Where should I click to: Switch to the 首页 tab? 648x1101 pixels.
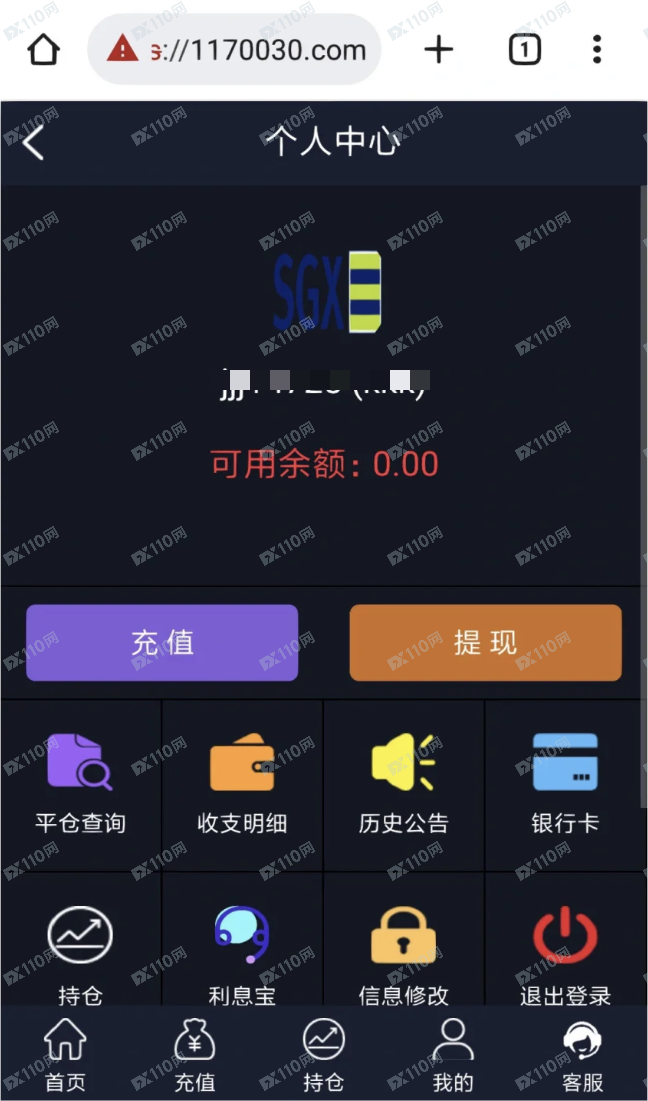(65, 1055)
